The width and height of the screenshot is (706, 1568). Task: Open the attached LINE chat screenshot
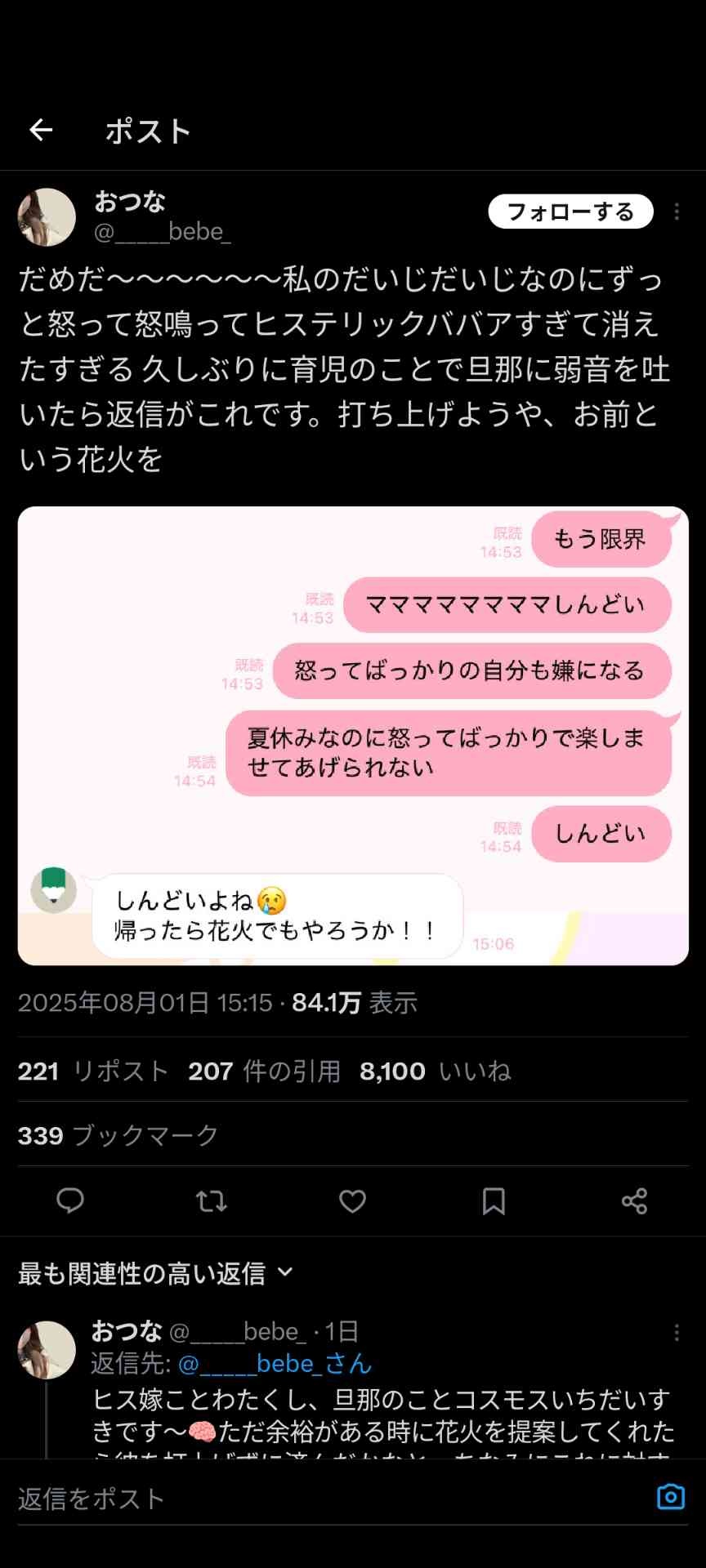coord(353,735)
